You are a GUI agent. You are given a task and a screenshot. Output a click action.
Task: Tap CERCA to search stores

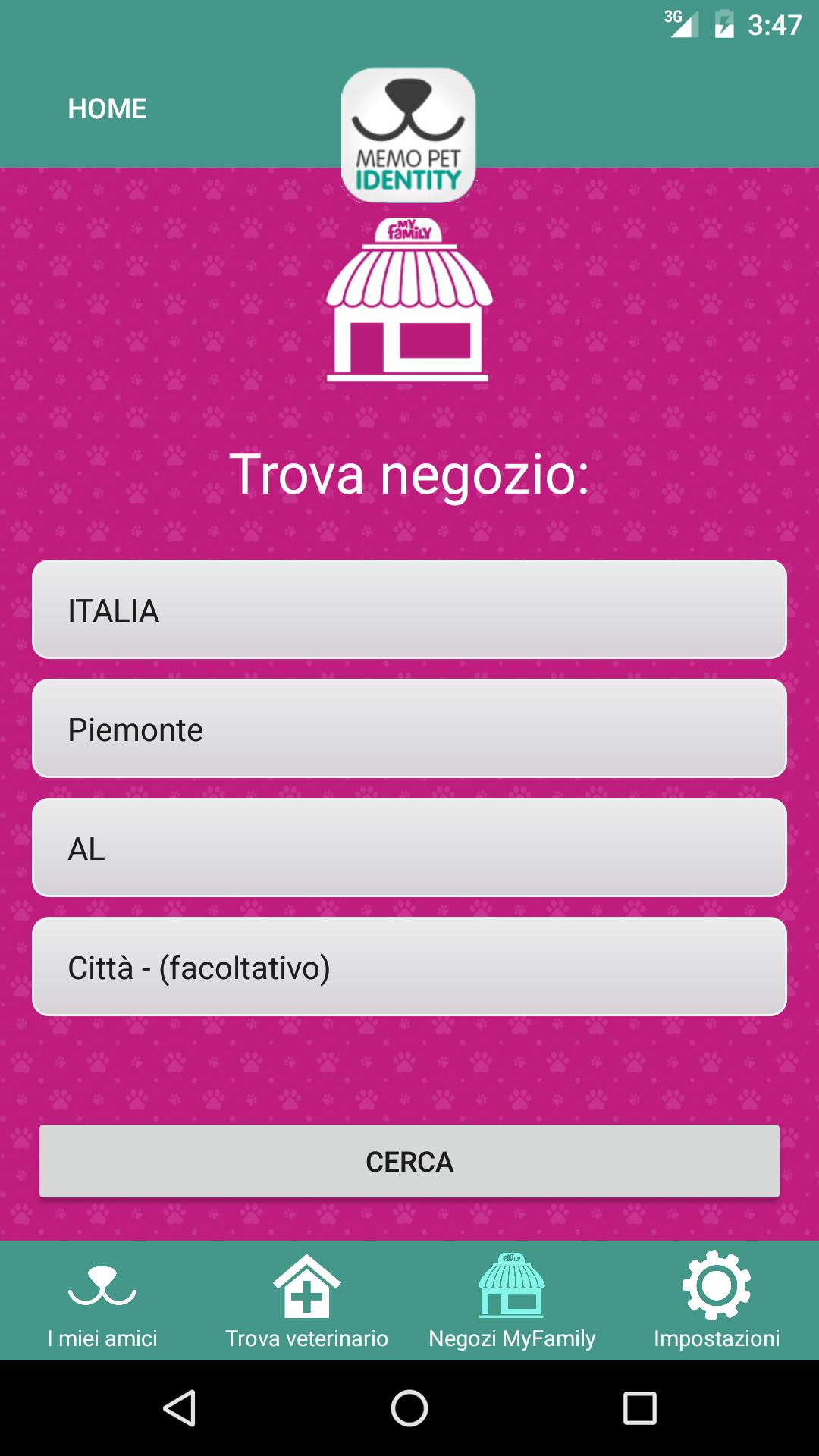point(409,1161)
